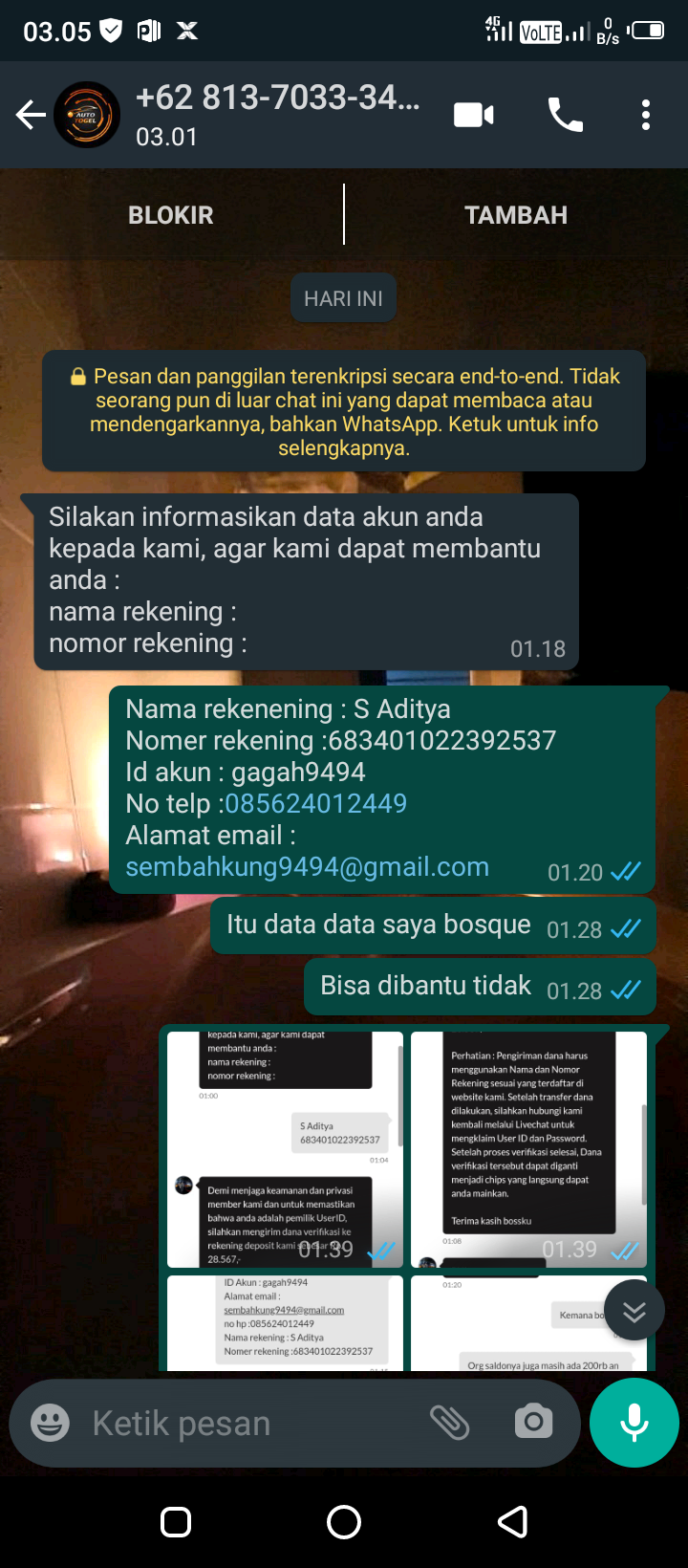688x1568 pixels.
Task: Open the overflow menu
Action: click(x=646, y=116)
